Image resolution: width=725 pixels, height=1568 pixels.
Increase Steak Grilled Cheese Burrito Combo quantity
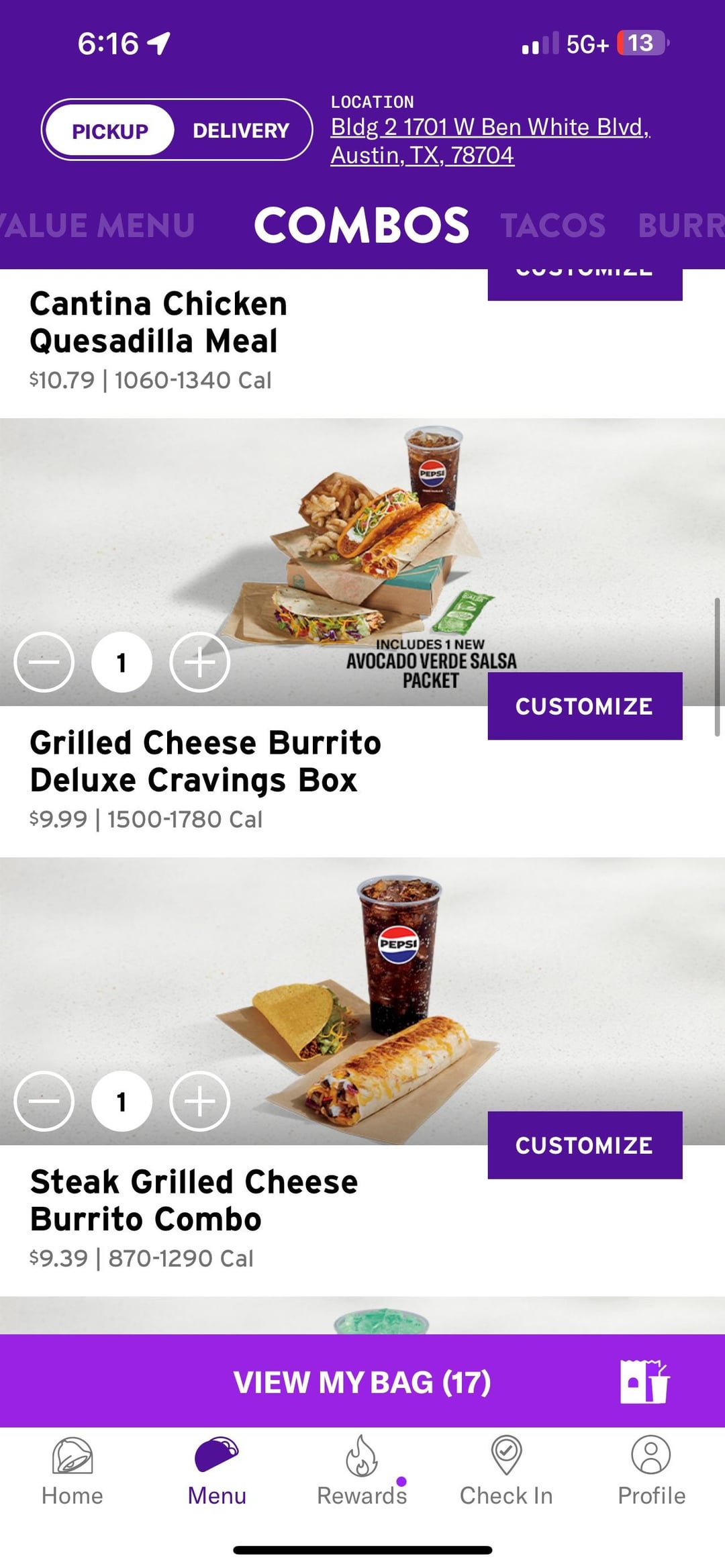click(x=199, y=1101)
